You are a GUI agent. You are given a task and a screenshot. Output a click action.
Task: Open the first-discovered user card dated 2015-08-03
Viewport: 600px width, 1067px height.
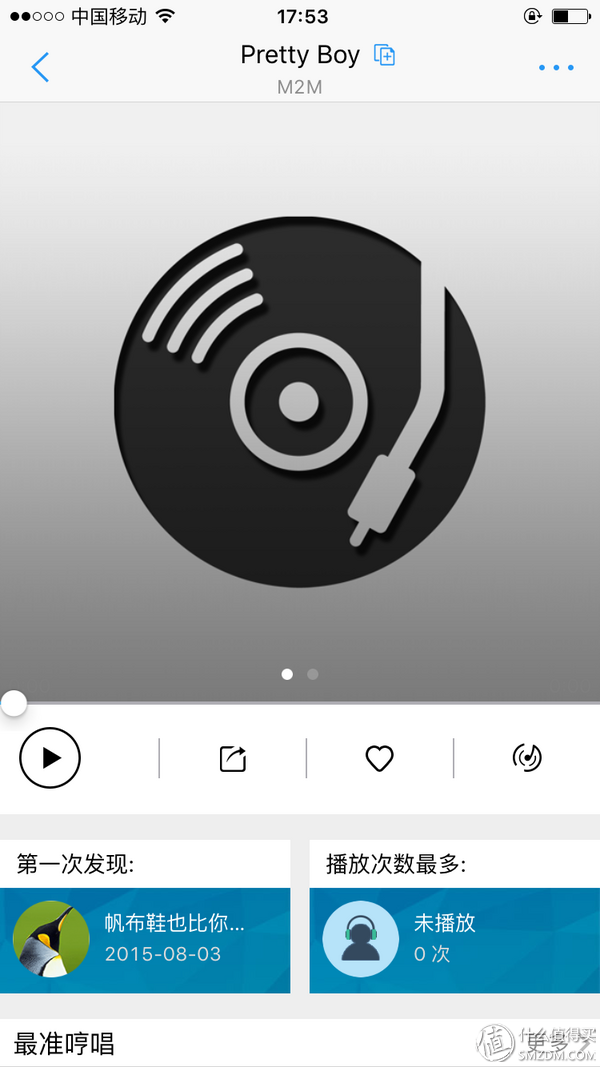pyautogui.click(x=145, y=940)
